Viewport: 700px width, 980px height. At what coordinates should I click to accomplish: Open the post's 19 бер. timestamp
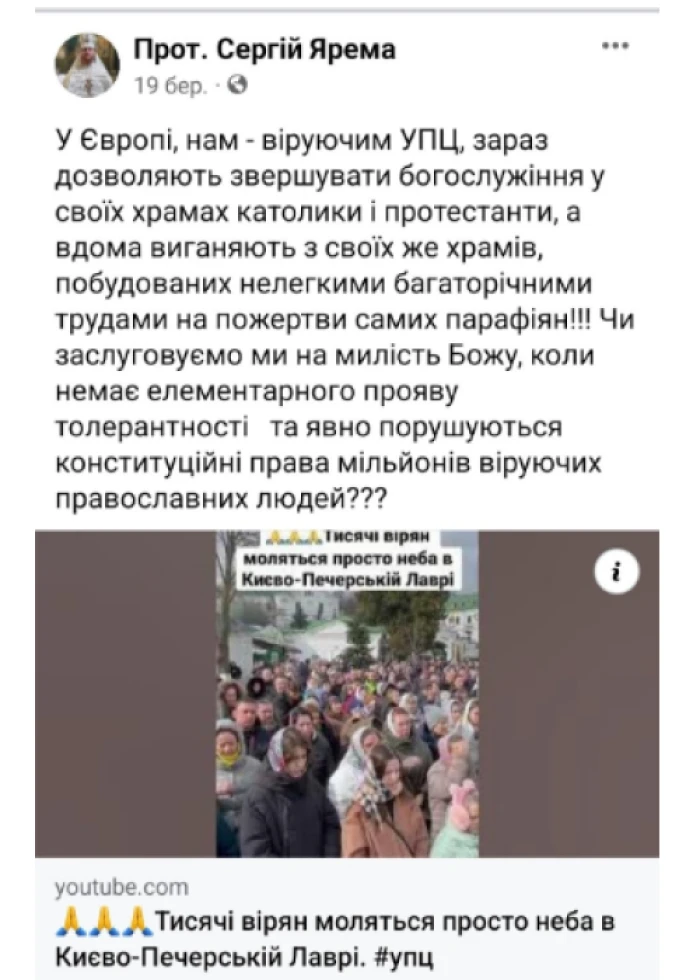click(x=169, y=85)
